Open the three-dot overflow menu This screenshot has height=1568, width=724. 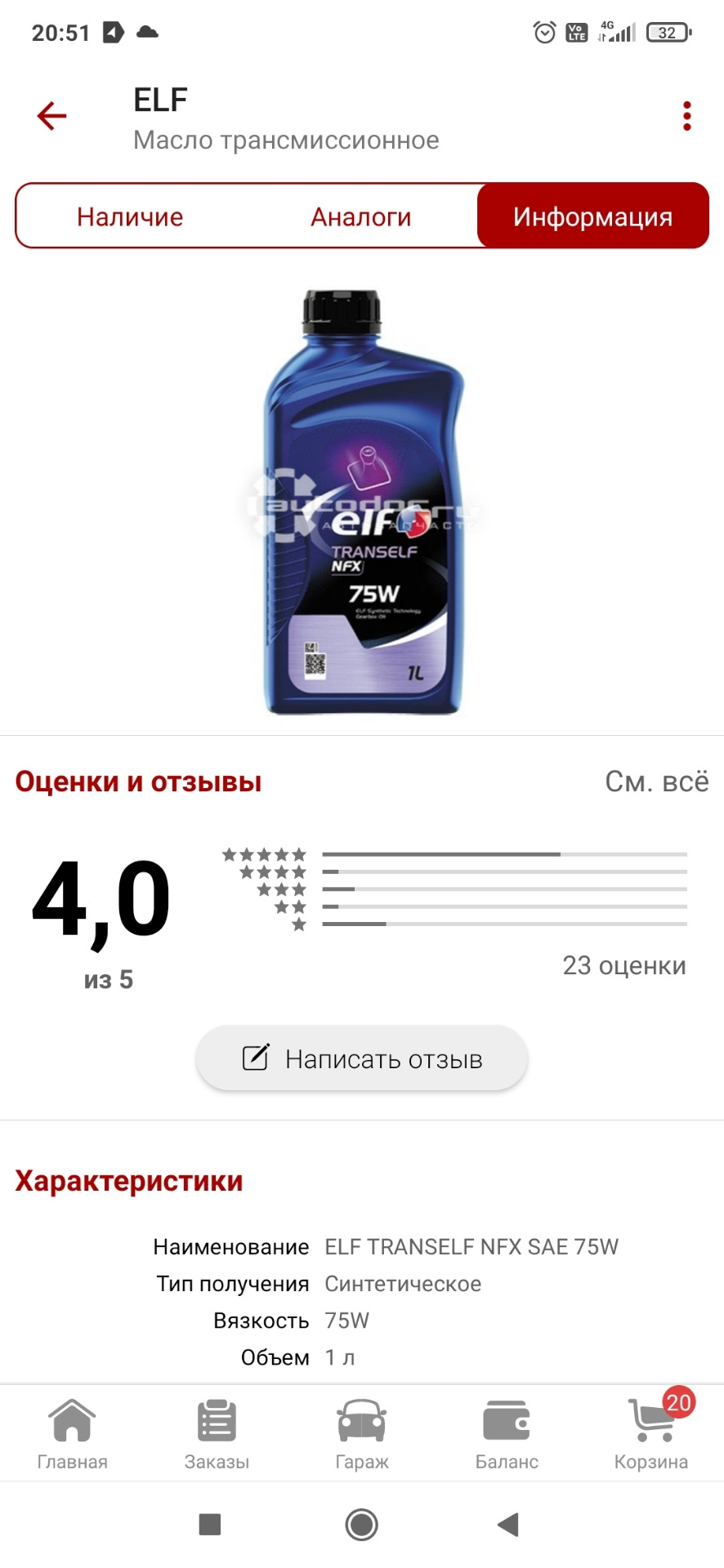[x=686, y=116]
